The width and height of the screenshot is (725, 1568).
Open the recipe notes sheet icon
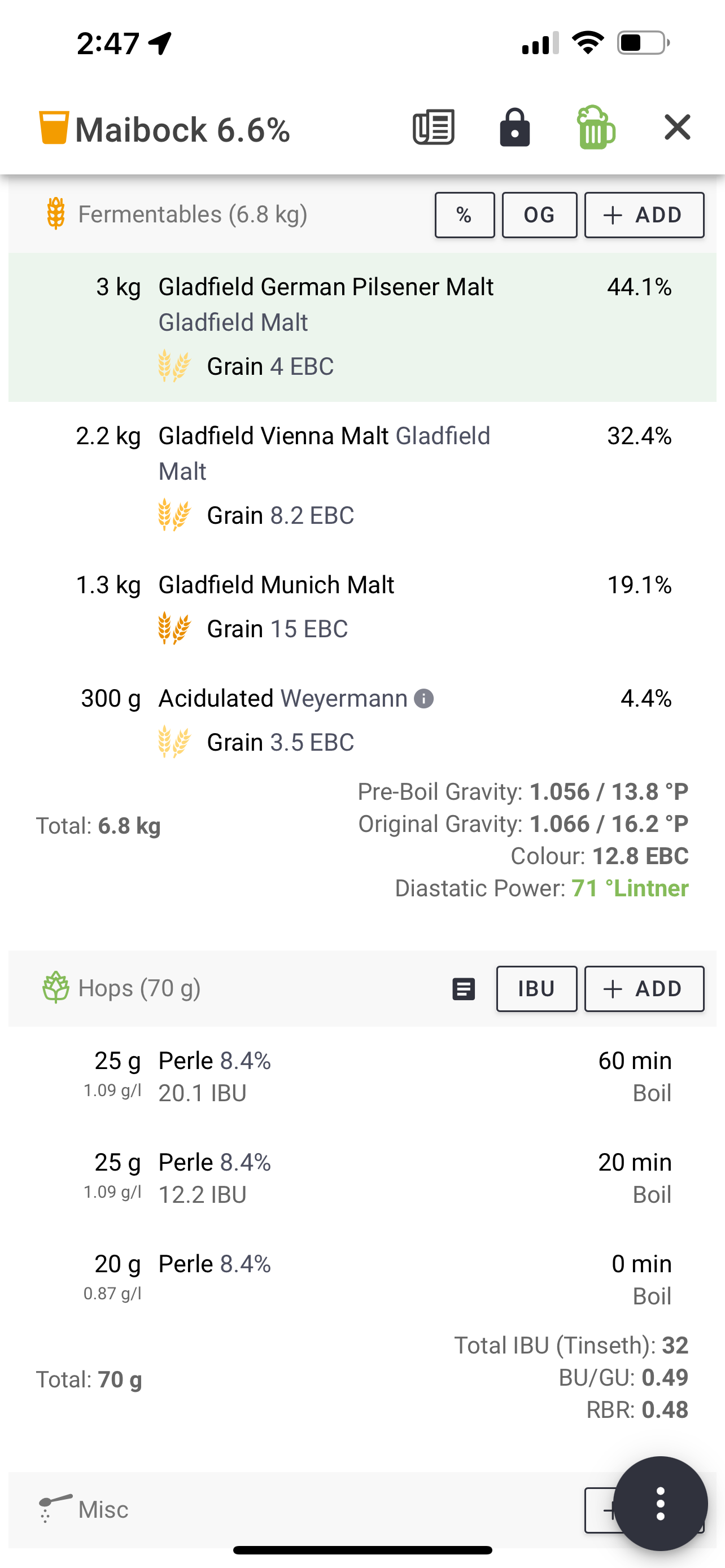[x=434, y=128]
